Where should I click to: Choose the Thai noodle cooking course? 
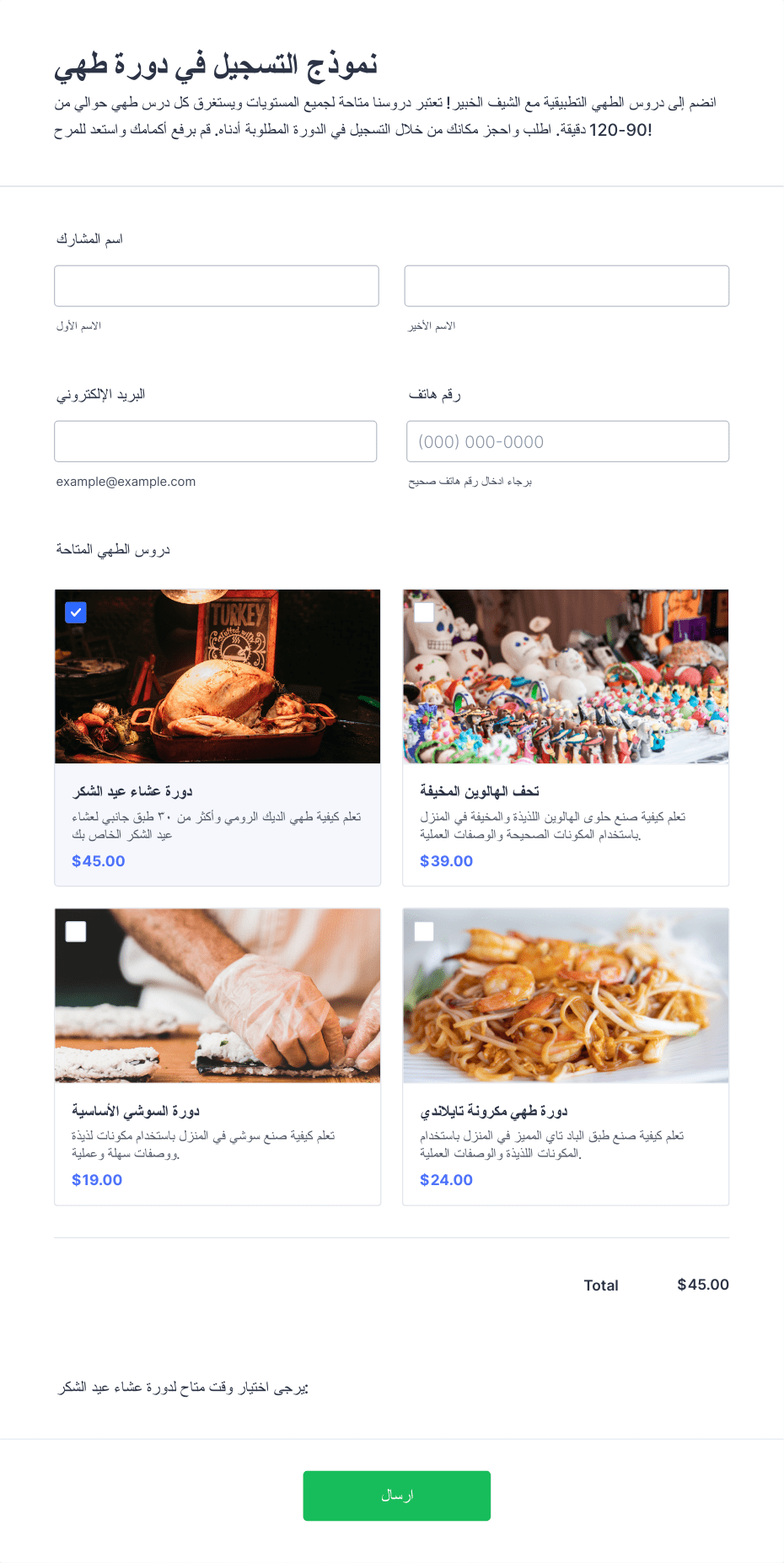[424, 931]
